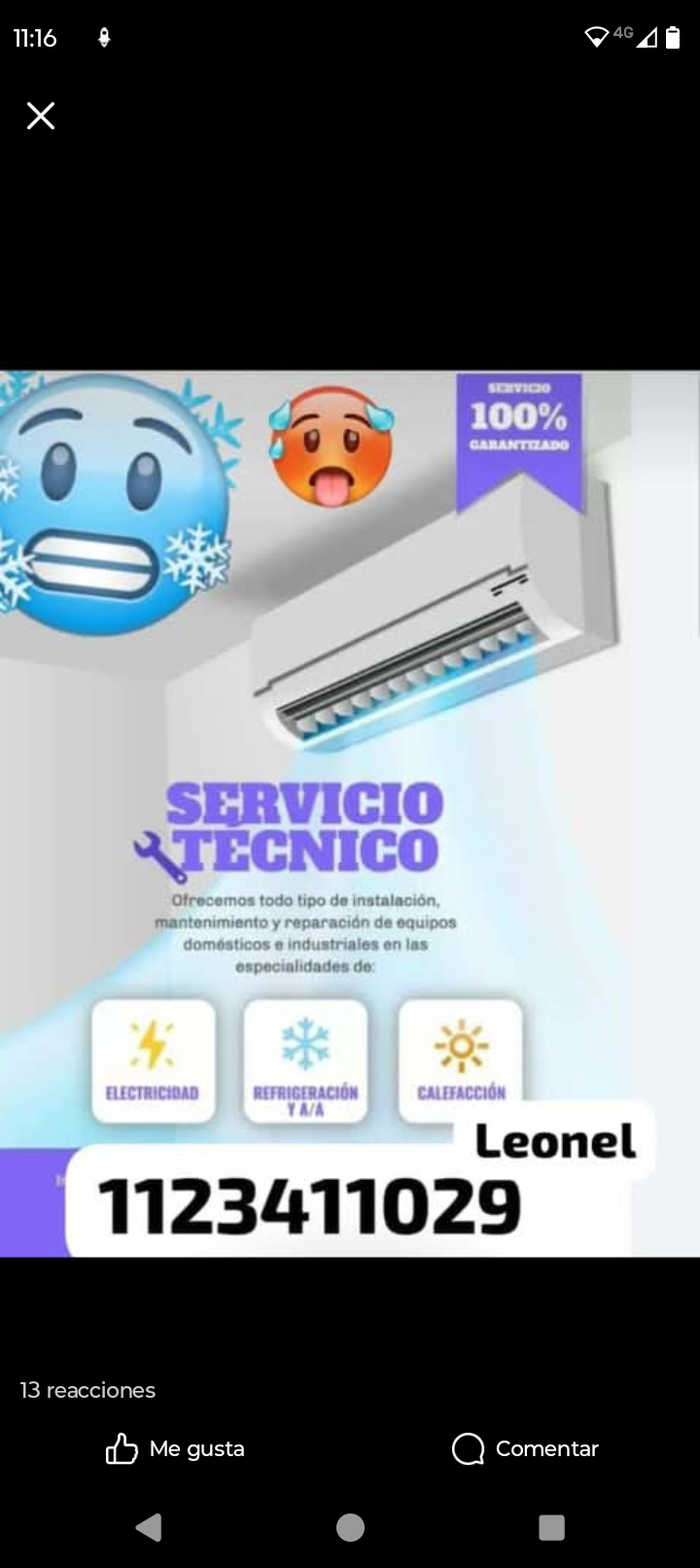Open comments with Comentar
Image resolution: width=700 pixels, height=1568 pixels.
pos(525,1448)
